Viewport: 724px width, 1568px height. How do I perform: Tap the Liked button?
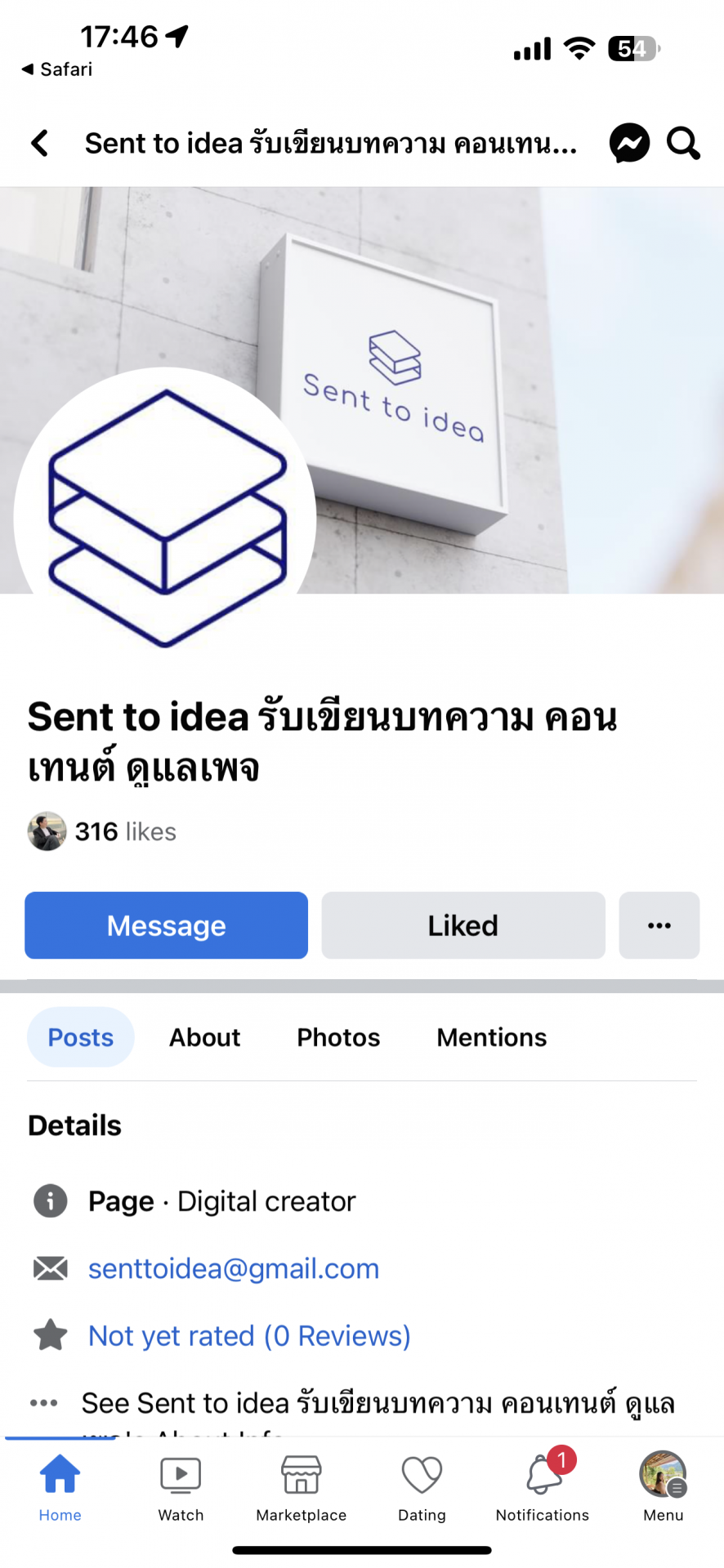tap(463, 925)
